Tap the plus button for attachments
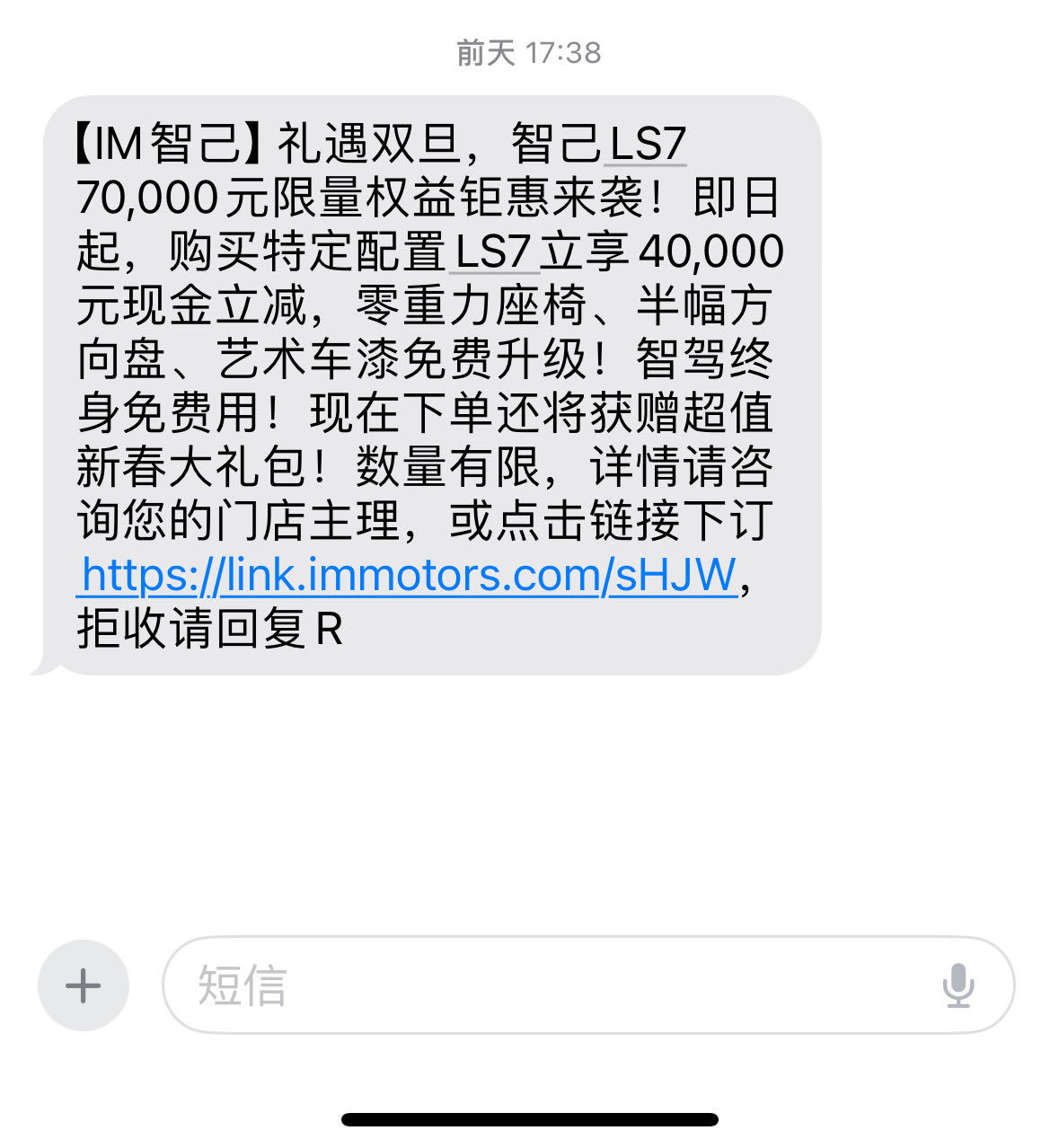 (84, 985)
